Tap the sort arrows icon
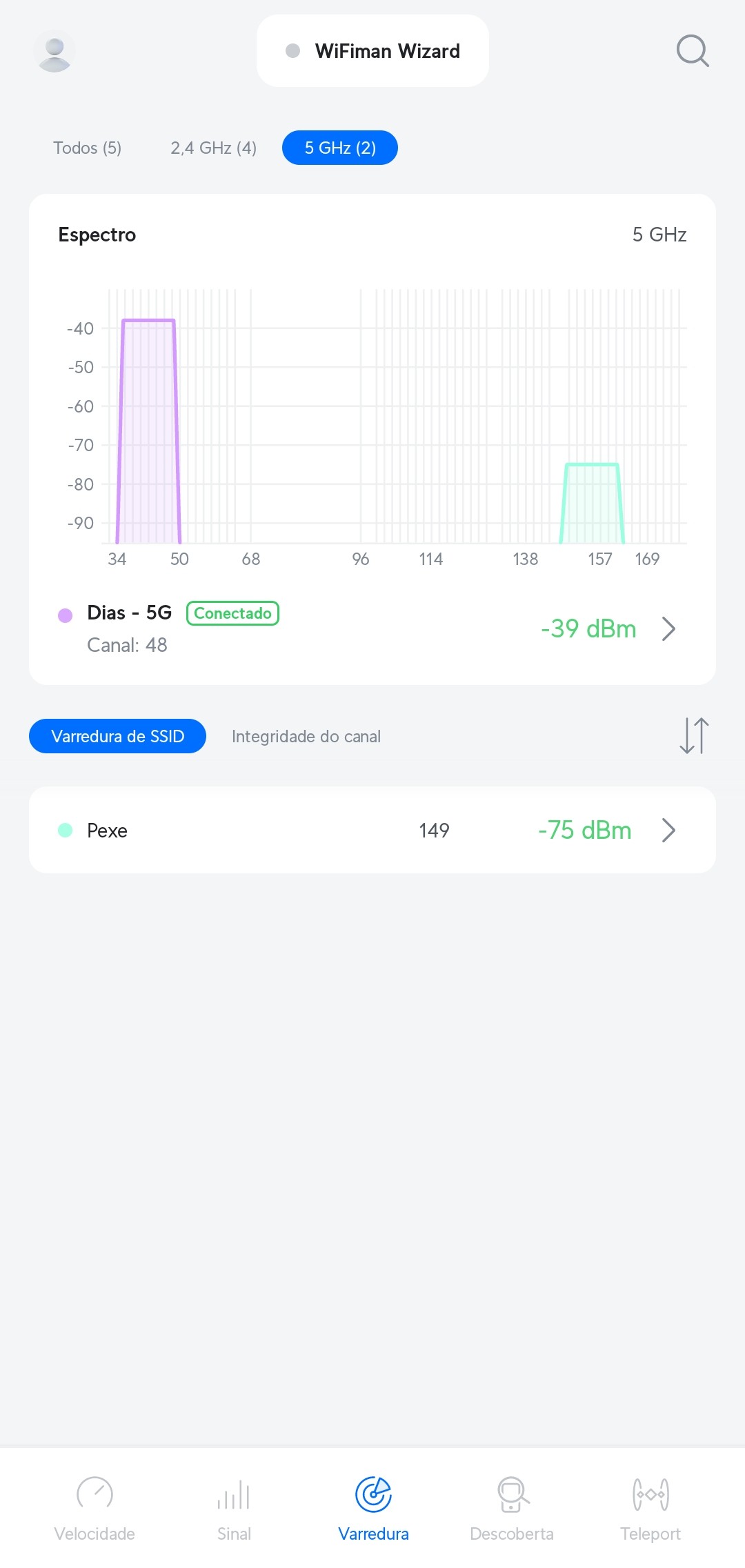745x1568 pixels. (x=694, y=736)
